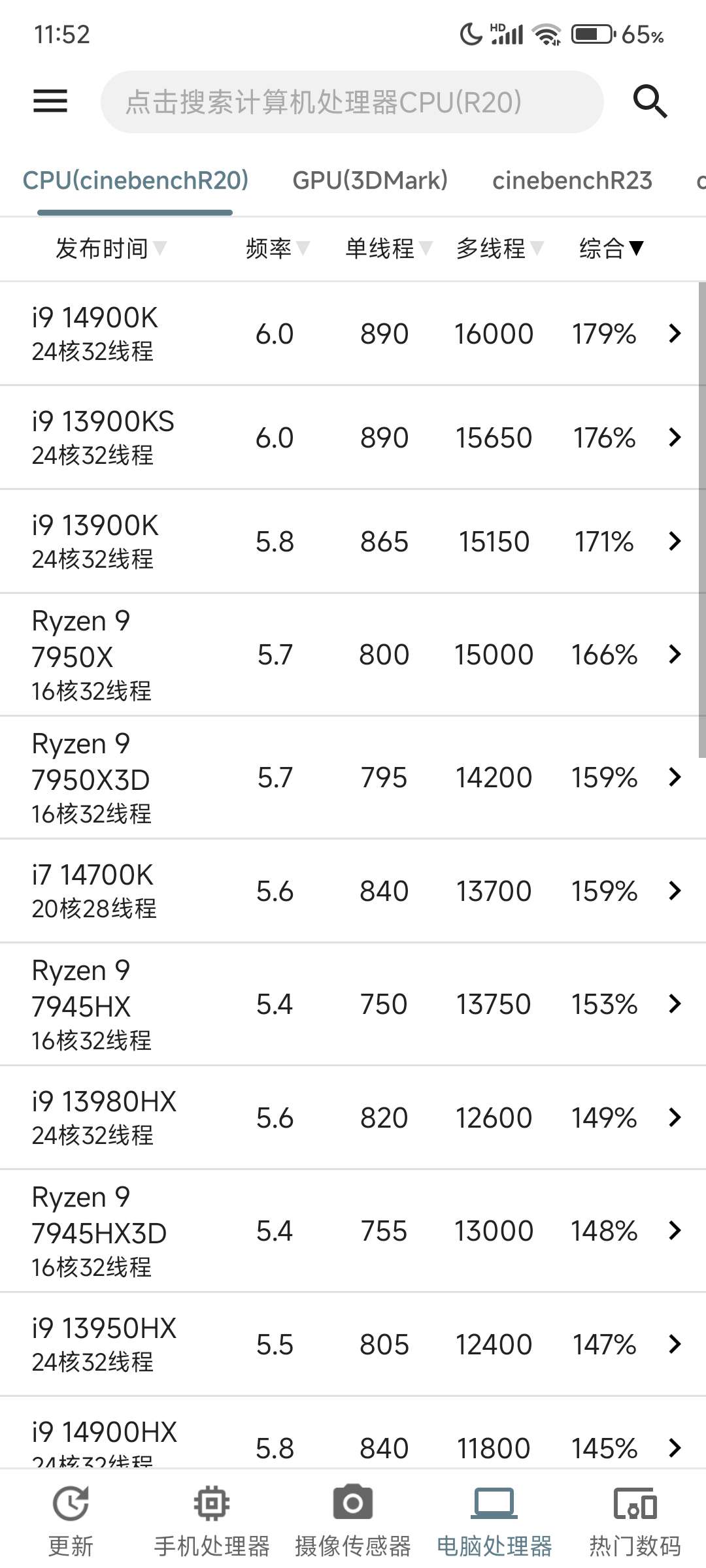The image size is (706, 1568).
Task: Sort by 多线程 score
Action: point(499,248)
